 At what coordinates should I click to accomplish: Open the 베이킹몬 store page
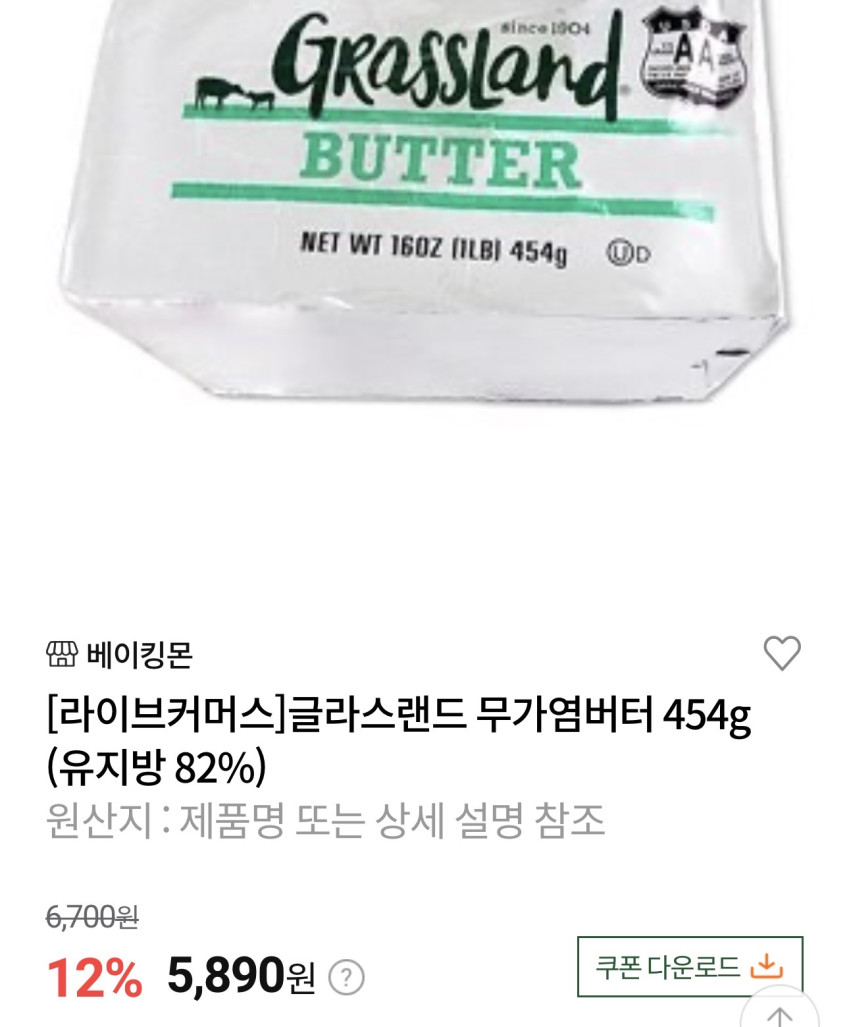(120, 655)
